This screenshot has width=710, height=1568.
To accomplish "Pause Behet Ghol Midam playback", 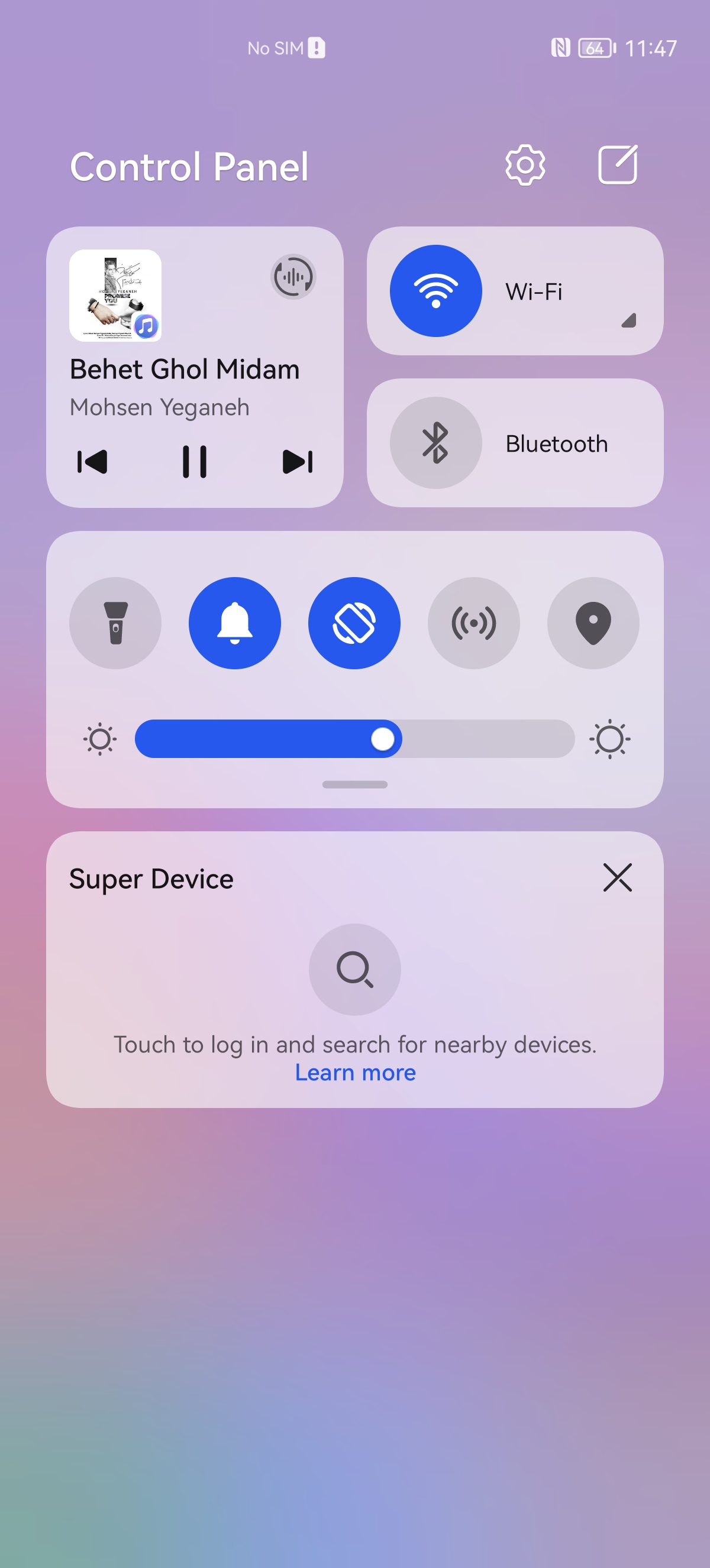I will [x=195, y=462].
